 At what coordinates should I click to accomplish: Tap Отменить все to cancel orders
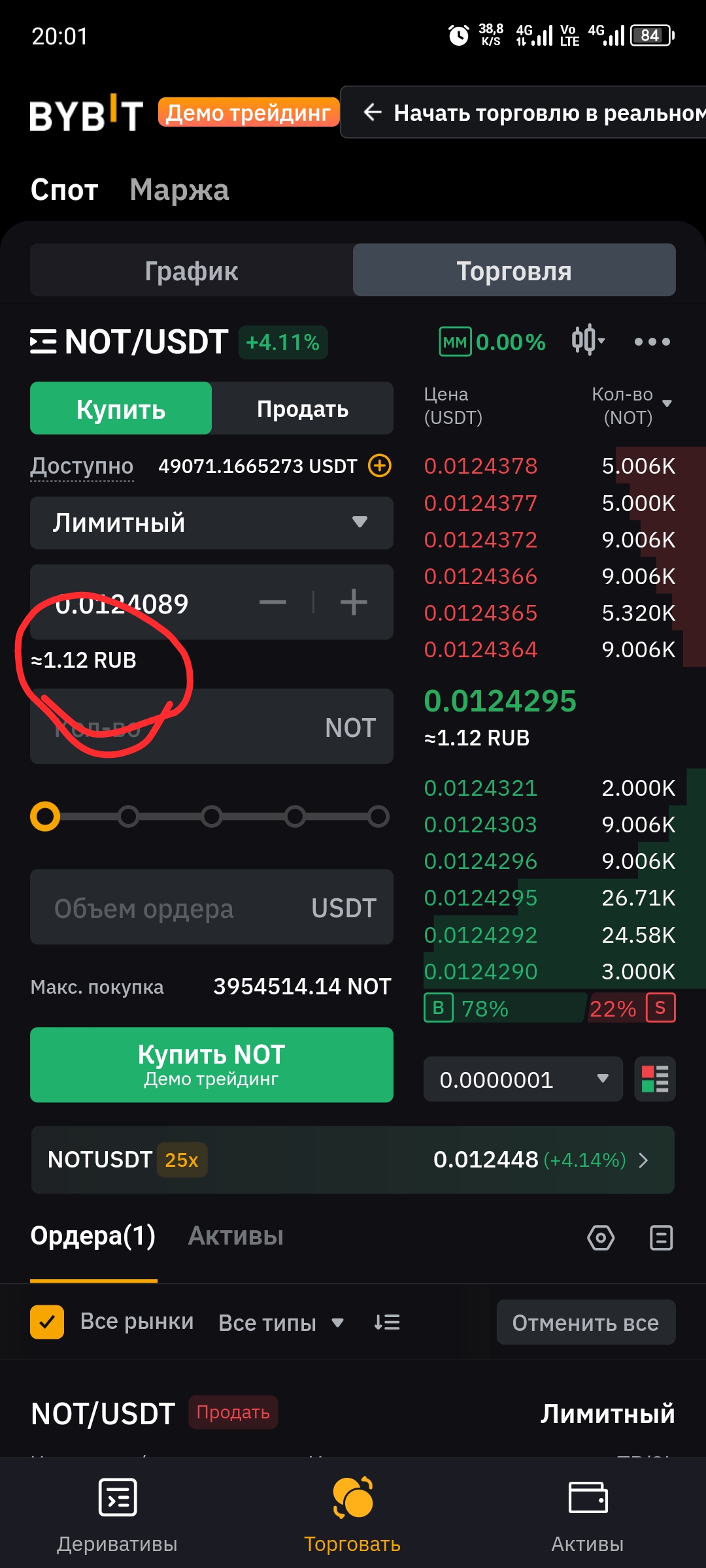585,1322
